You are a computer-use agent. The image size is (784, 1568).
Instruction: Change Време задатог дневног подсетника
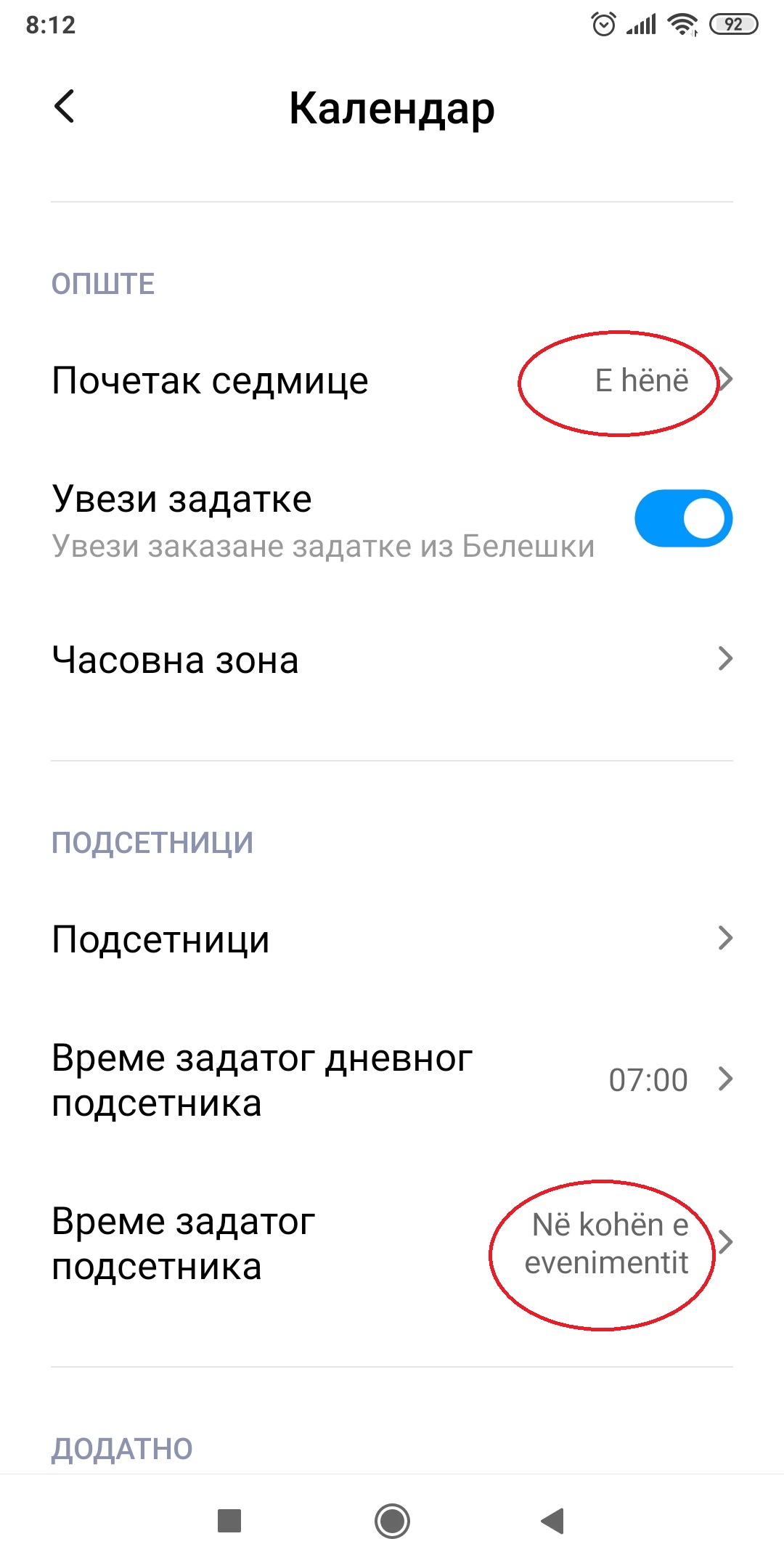392,1079
